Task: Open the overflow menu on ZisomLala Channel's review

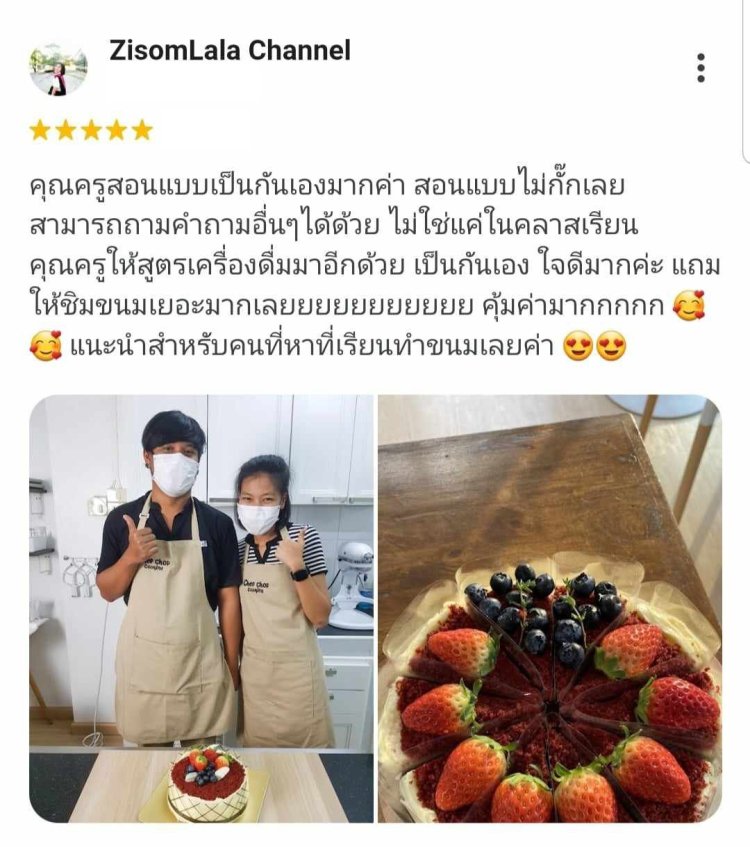Action: 701,67
